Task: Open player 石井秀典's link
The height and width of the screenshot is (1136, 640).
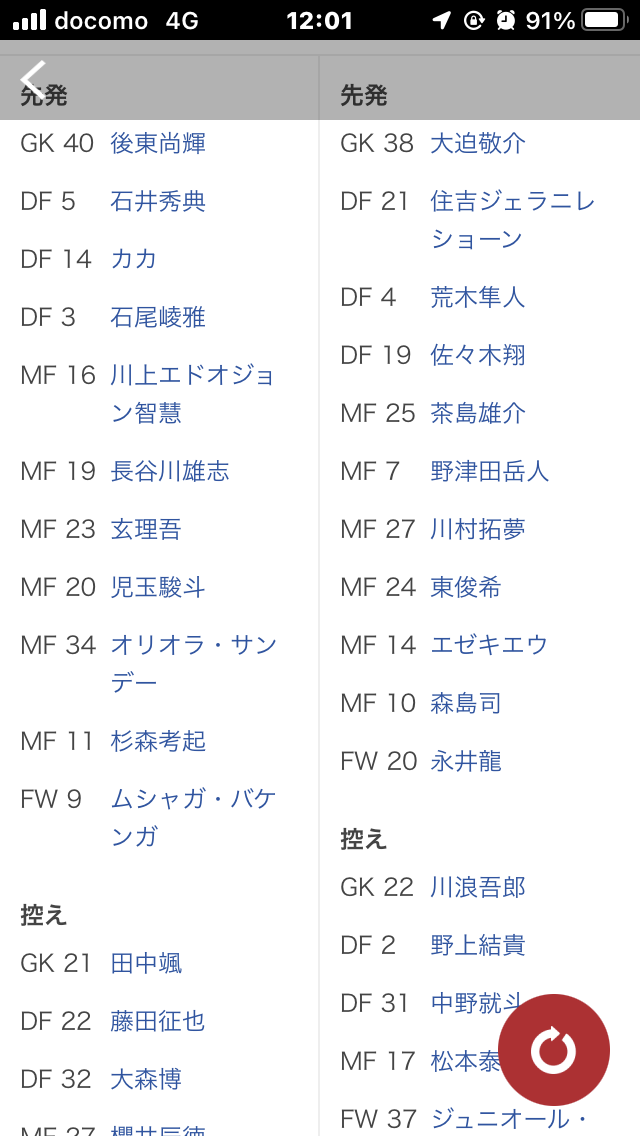Action: (x=158, y=201)
